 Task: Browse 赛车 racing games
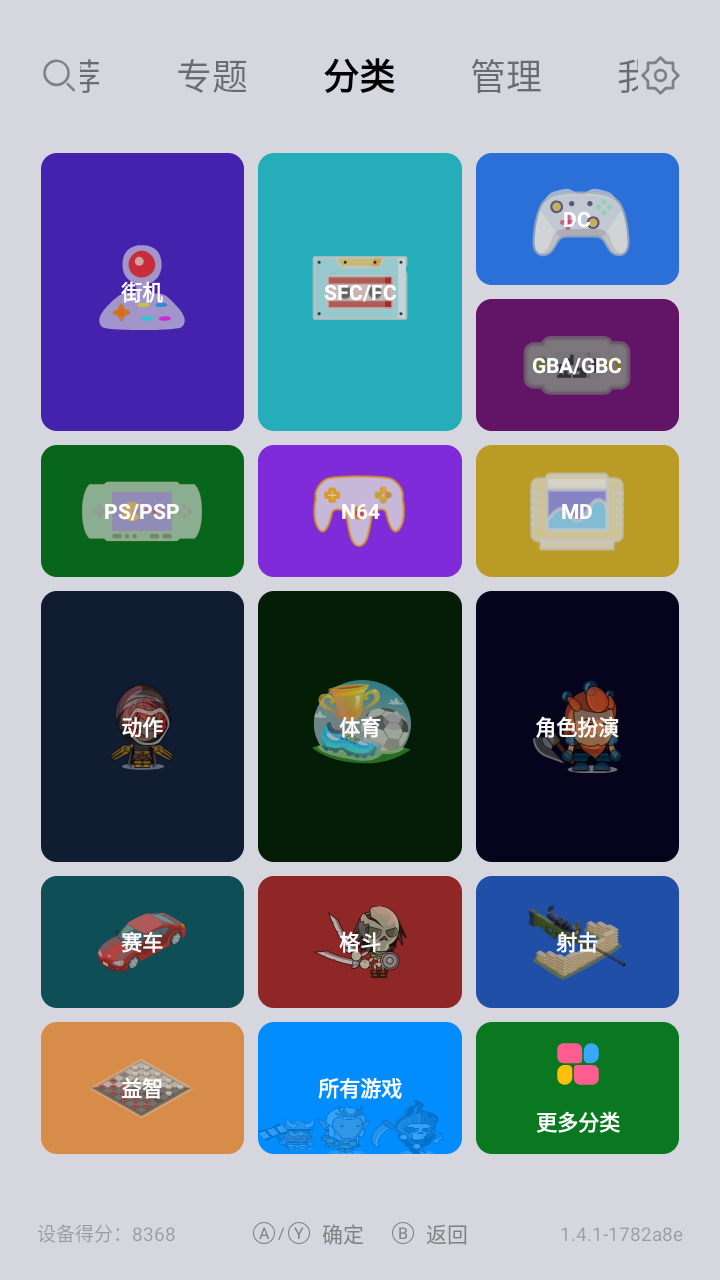[x=142, y=942]
